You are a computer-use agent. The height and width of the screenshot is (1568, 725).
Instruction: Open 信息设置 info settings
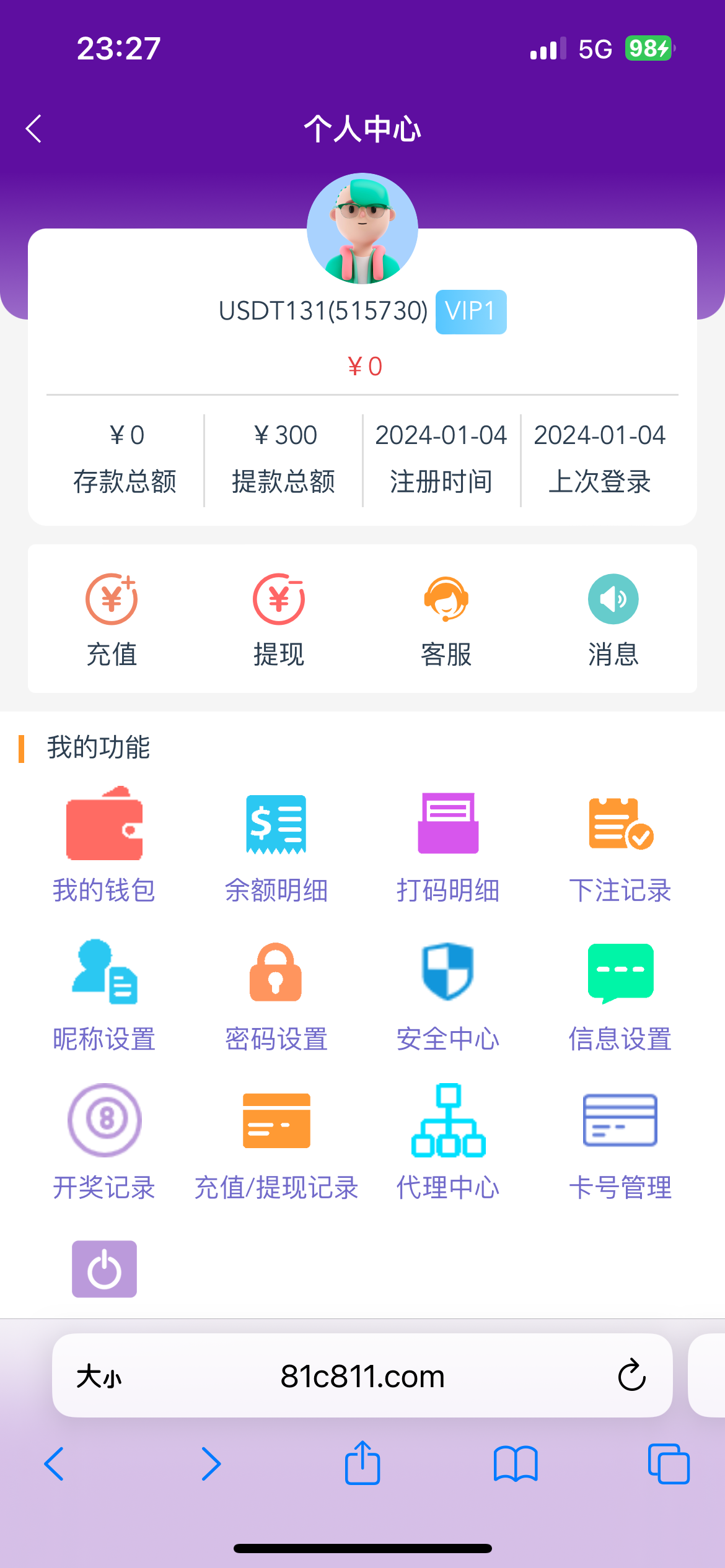[x=620, y=994]
